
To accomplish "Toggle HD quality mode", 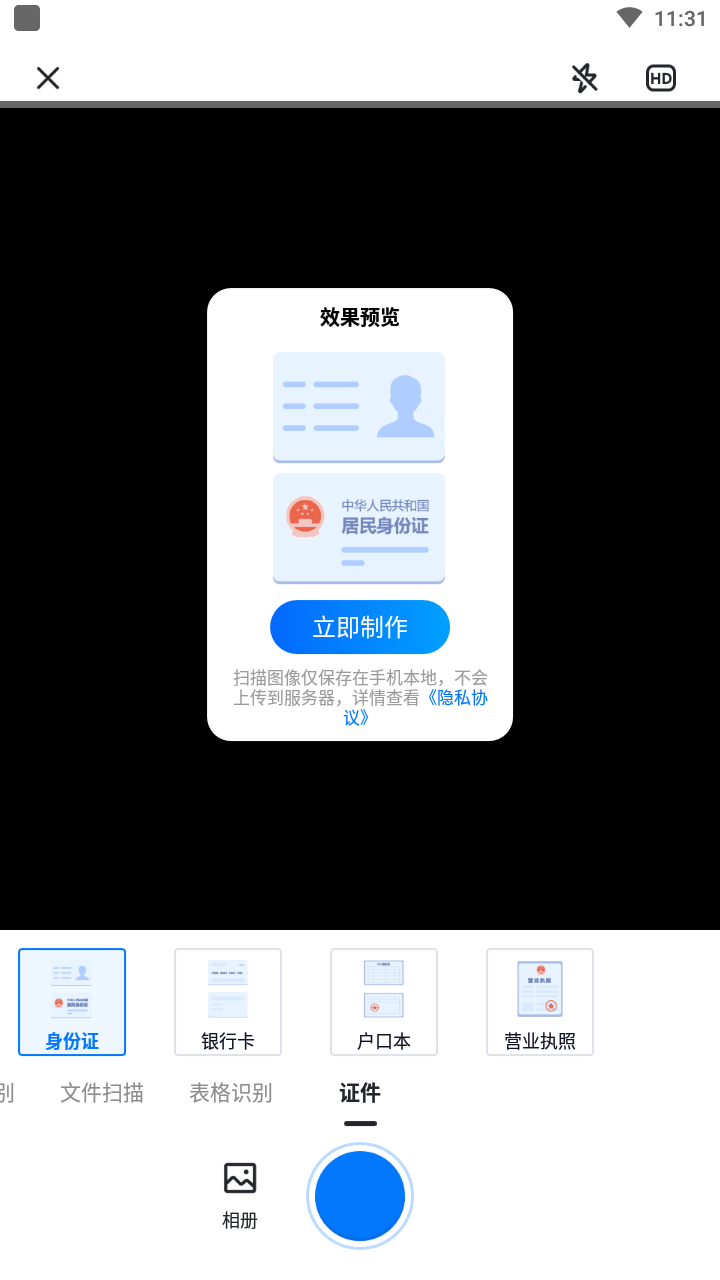I will click(661, 78).
